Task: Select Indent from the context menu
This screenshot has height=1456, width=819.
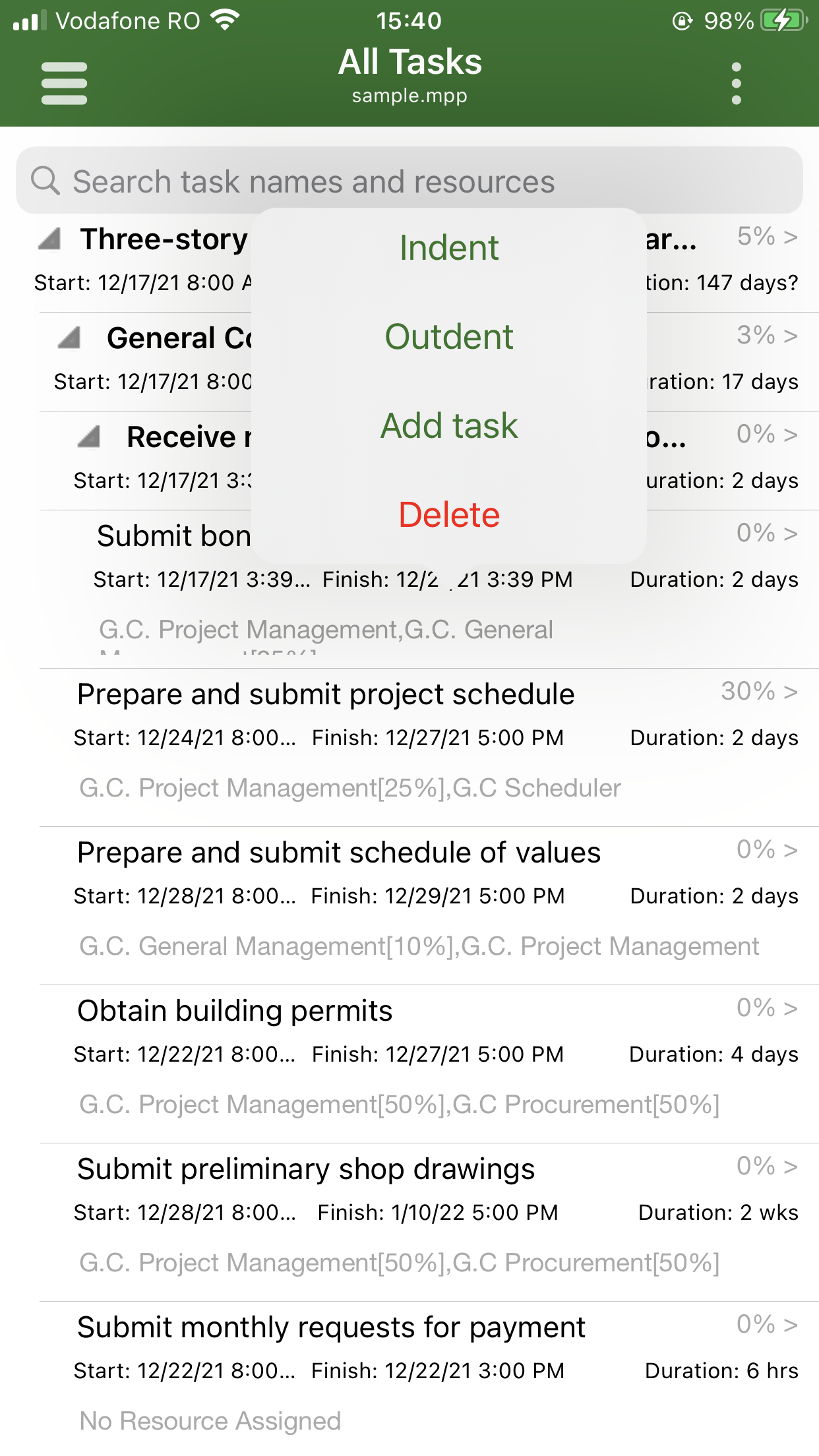Action: 449,247
